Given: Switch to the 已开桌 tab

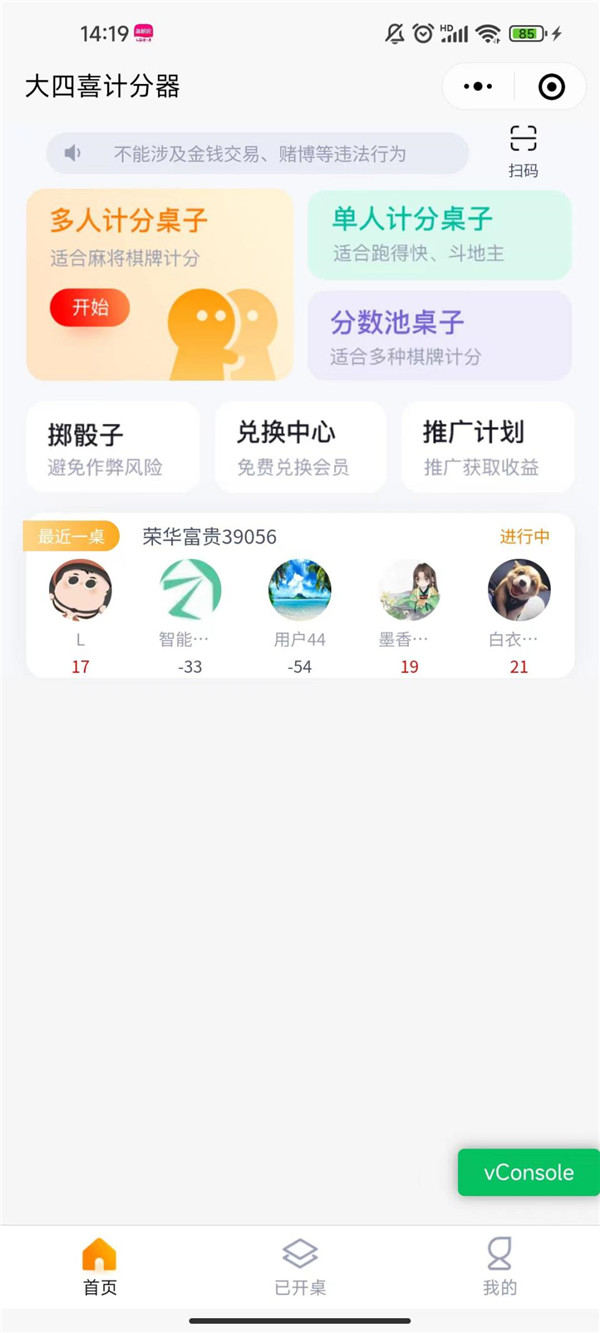Looking at the screenshot, I should point(300,1267).
